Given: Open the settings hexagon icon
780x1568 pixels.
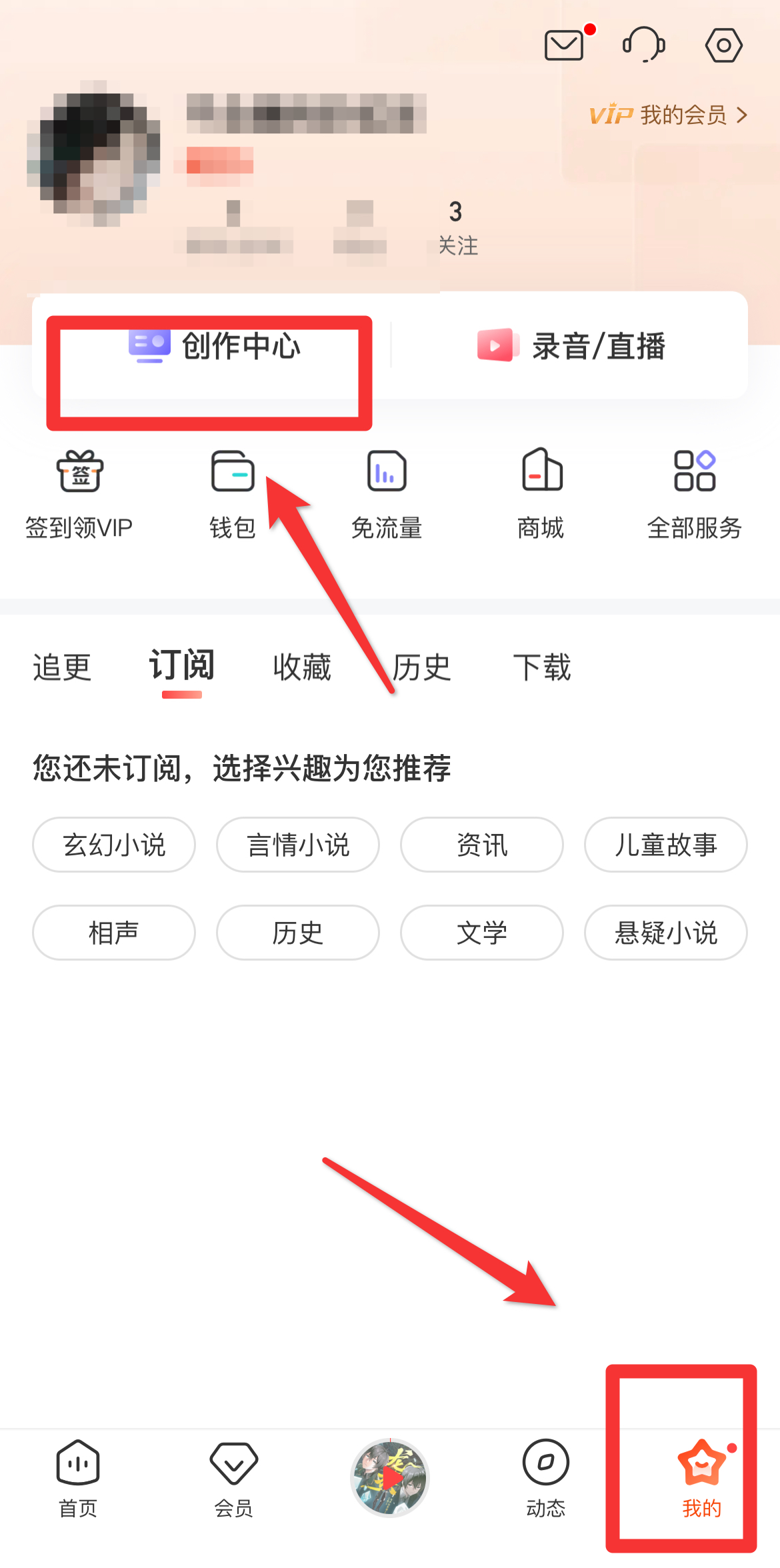Looking at the screenshot, I should tap(723, 45).
